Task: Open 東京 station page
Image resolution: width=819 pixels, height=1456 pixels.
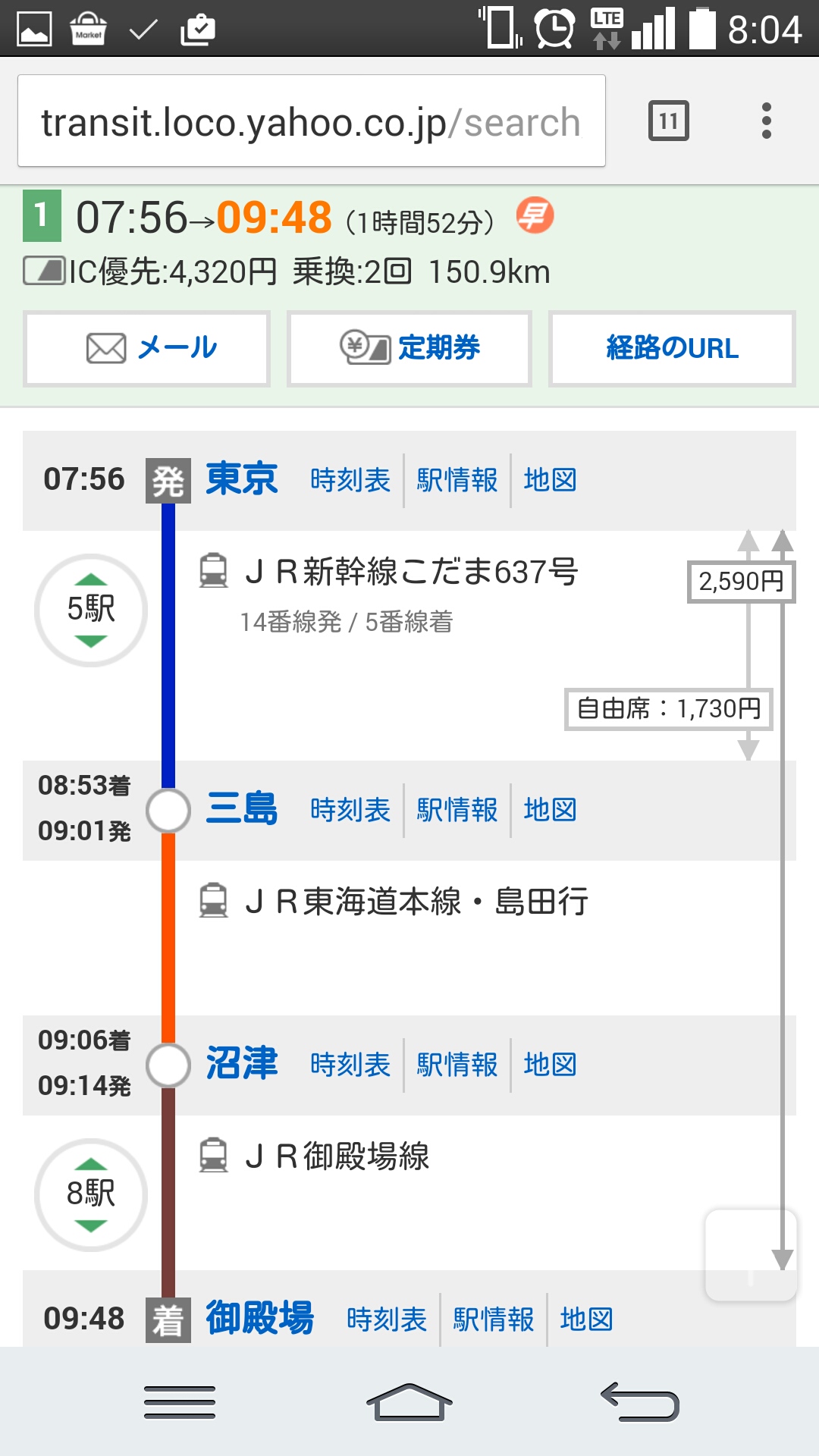Action: (x=242, y=479)
